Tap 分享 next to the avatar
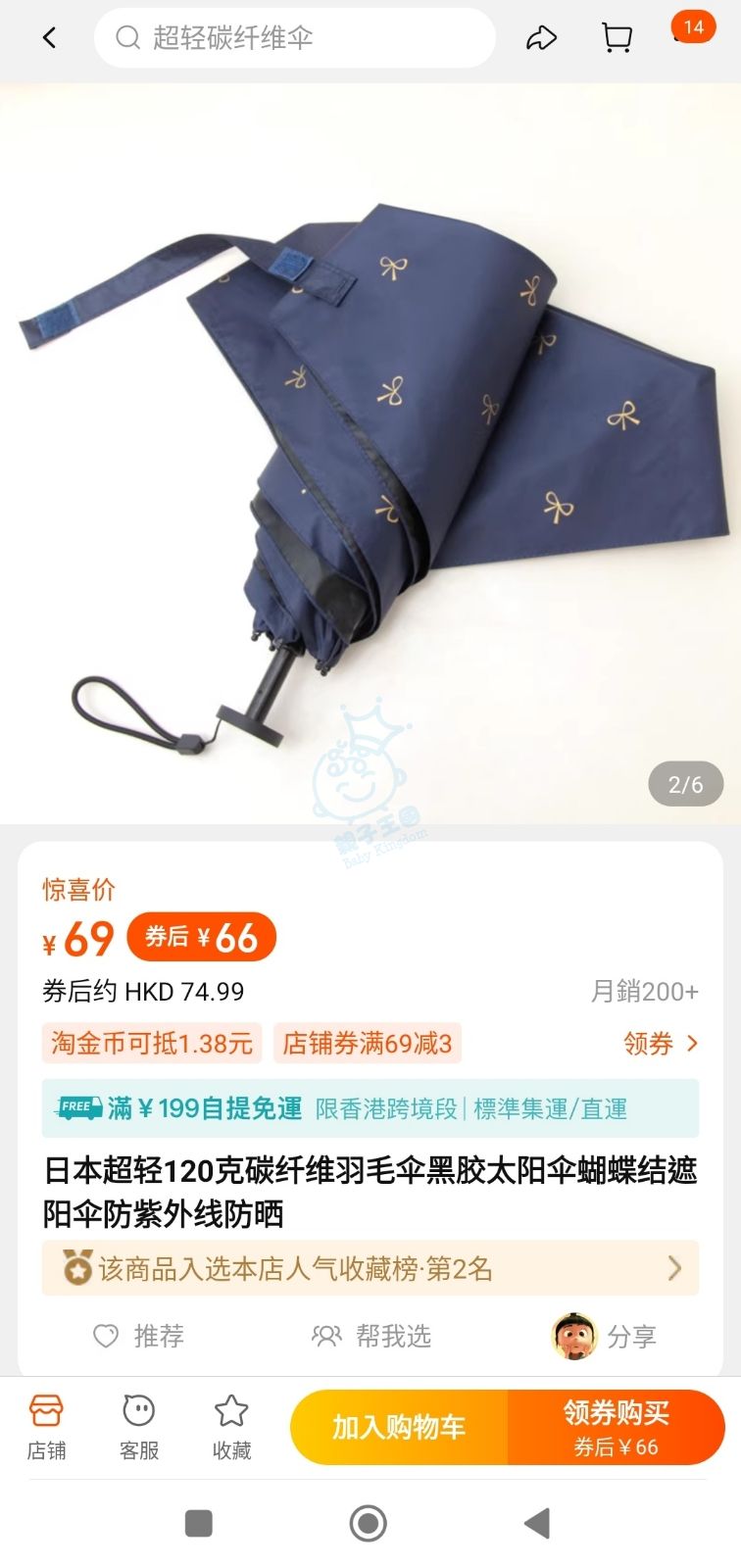Image resolution: width=741 pixels, height=1568 pixels. (x=606, y=1336)
